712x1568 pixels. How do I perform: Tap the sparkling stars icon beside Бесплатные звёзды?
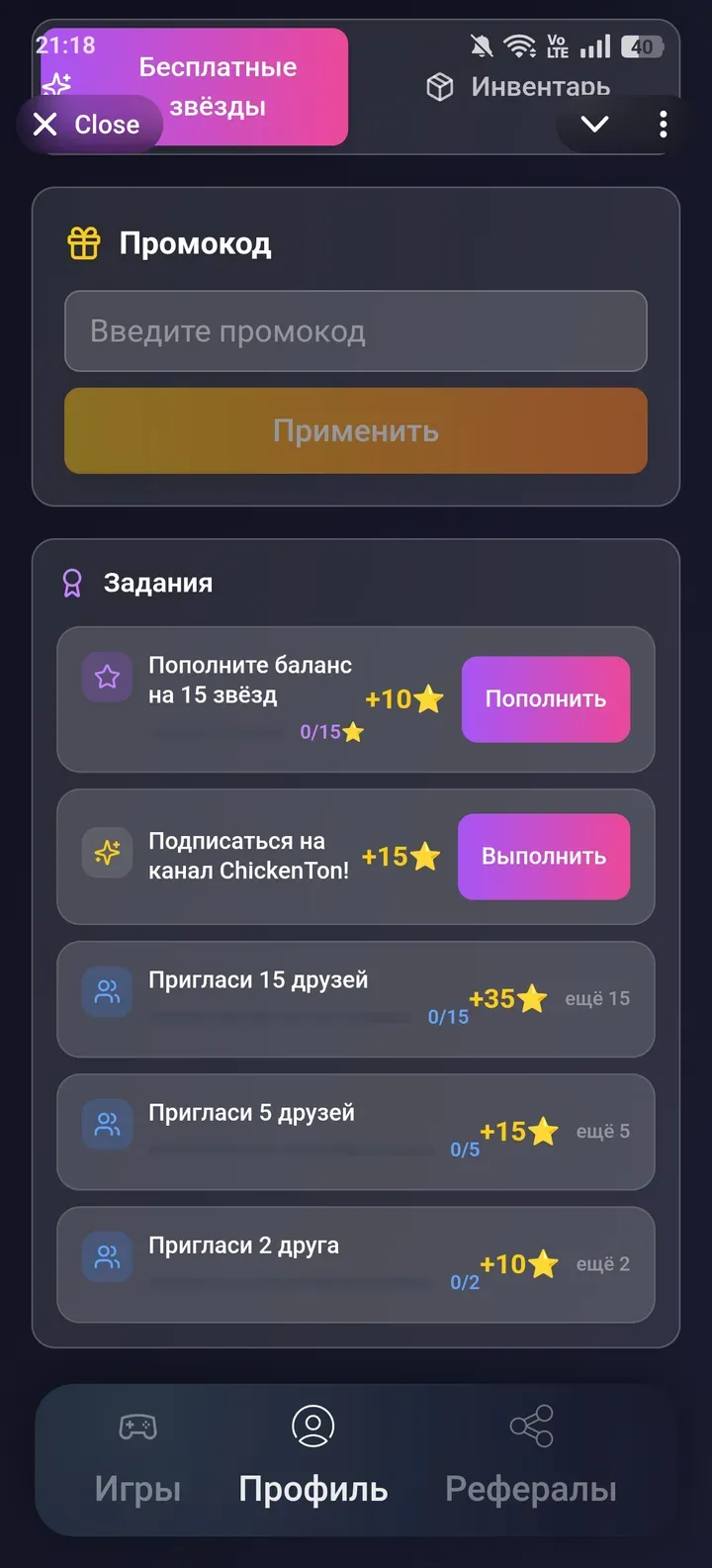coord(54,86)
